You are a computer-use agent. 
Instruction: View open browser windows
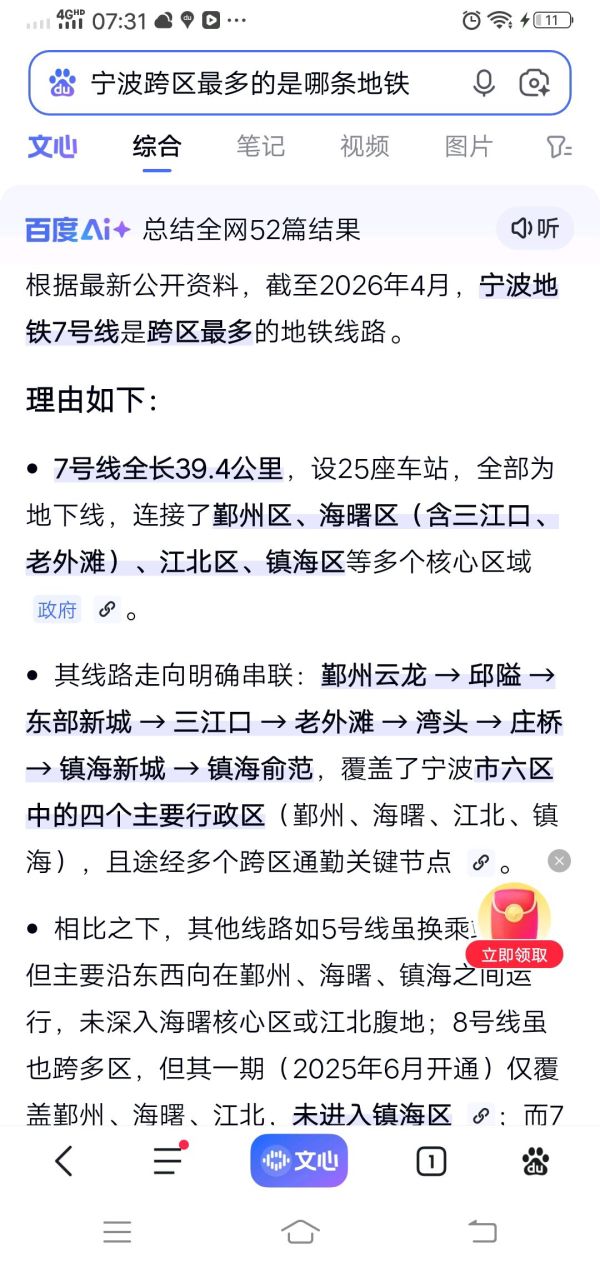coord(431,1161)
